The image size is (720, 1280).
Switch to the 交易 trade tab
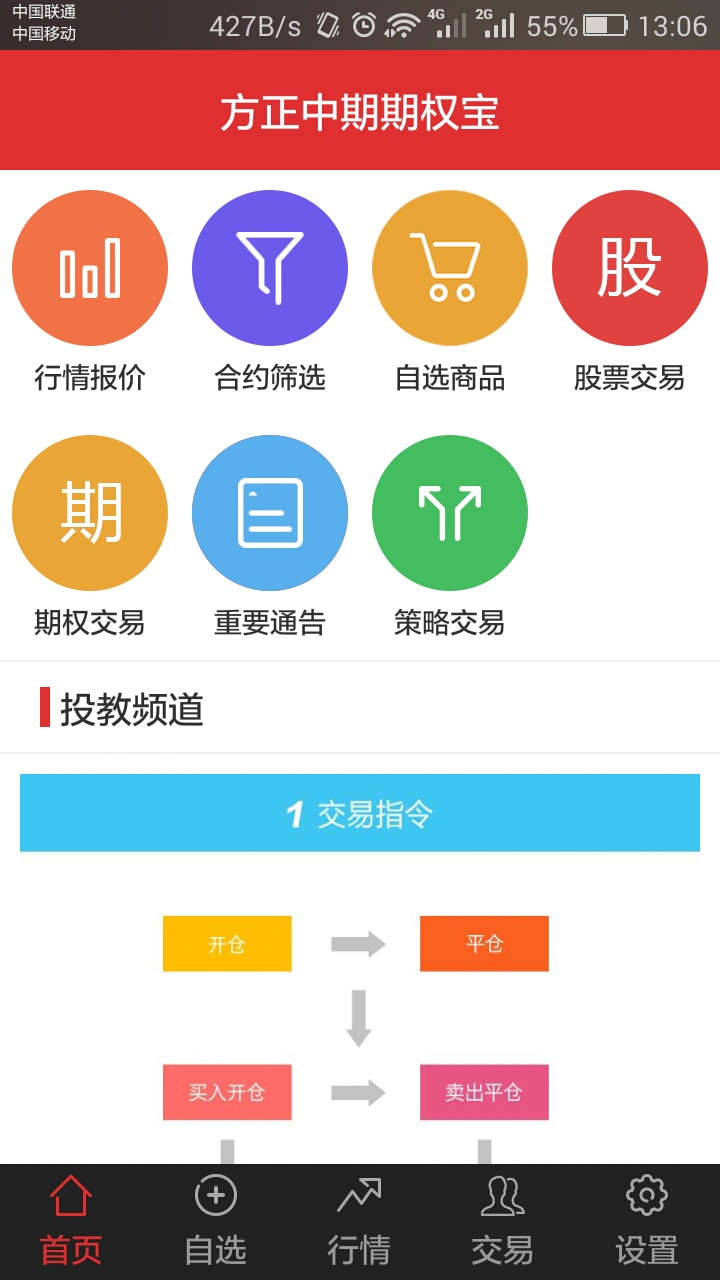[503, 1222]
